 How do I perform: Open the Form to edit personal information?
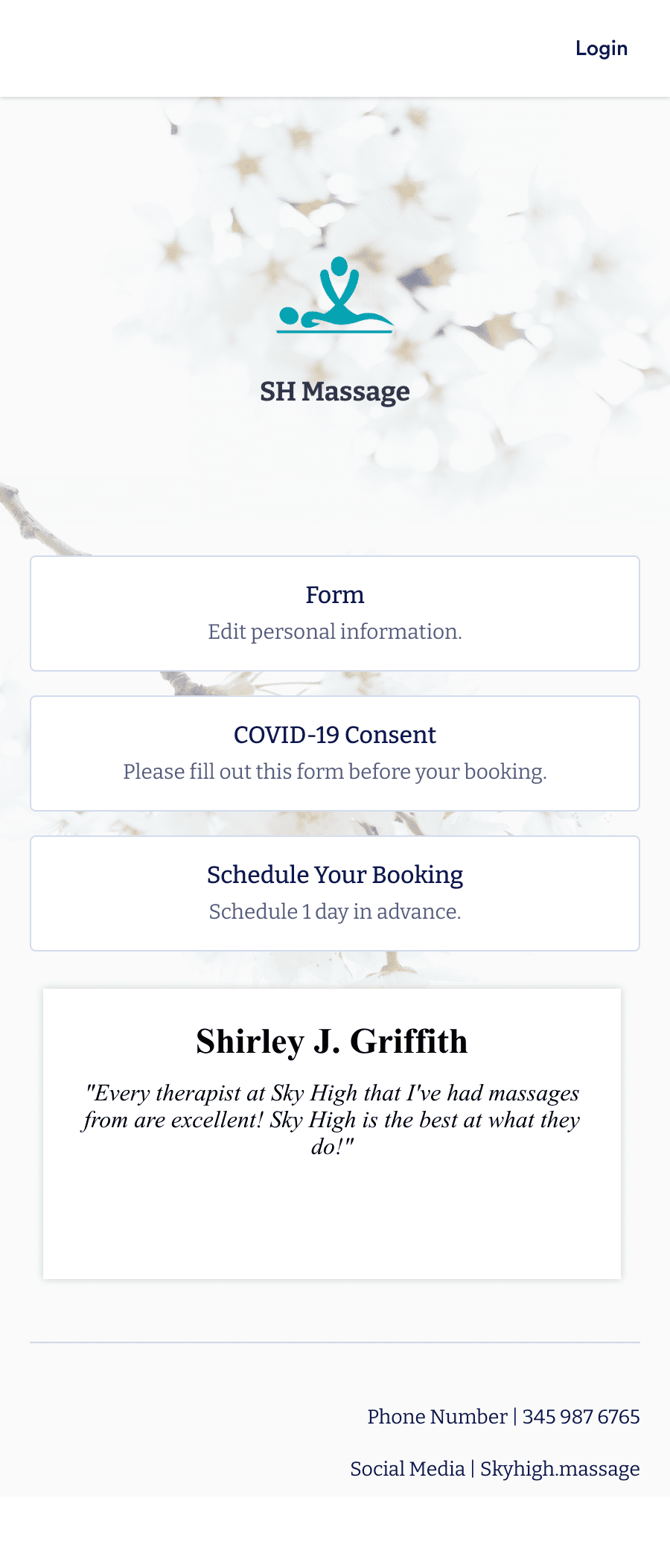[335, 612]
